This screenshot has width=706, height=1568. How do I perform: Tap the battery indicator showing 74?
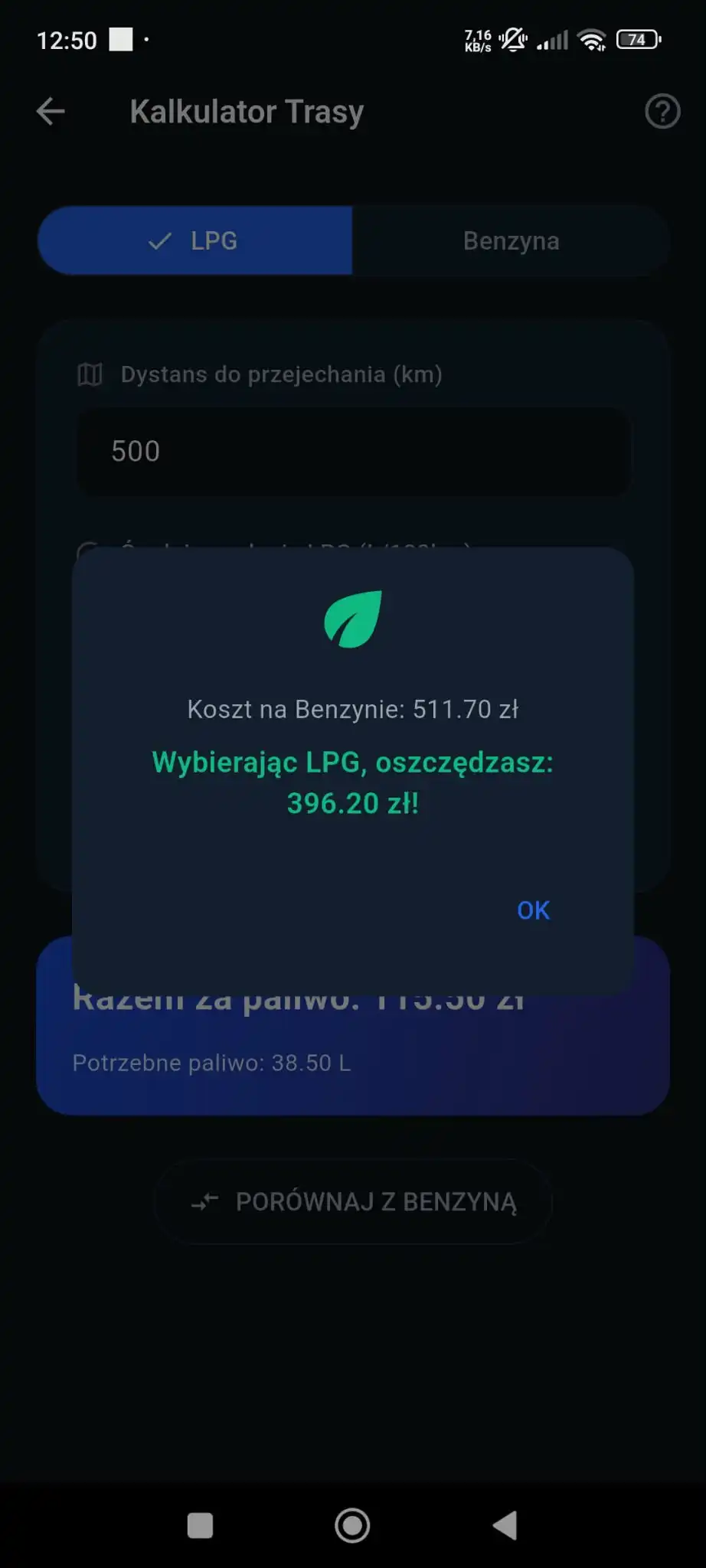(638, 38)
